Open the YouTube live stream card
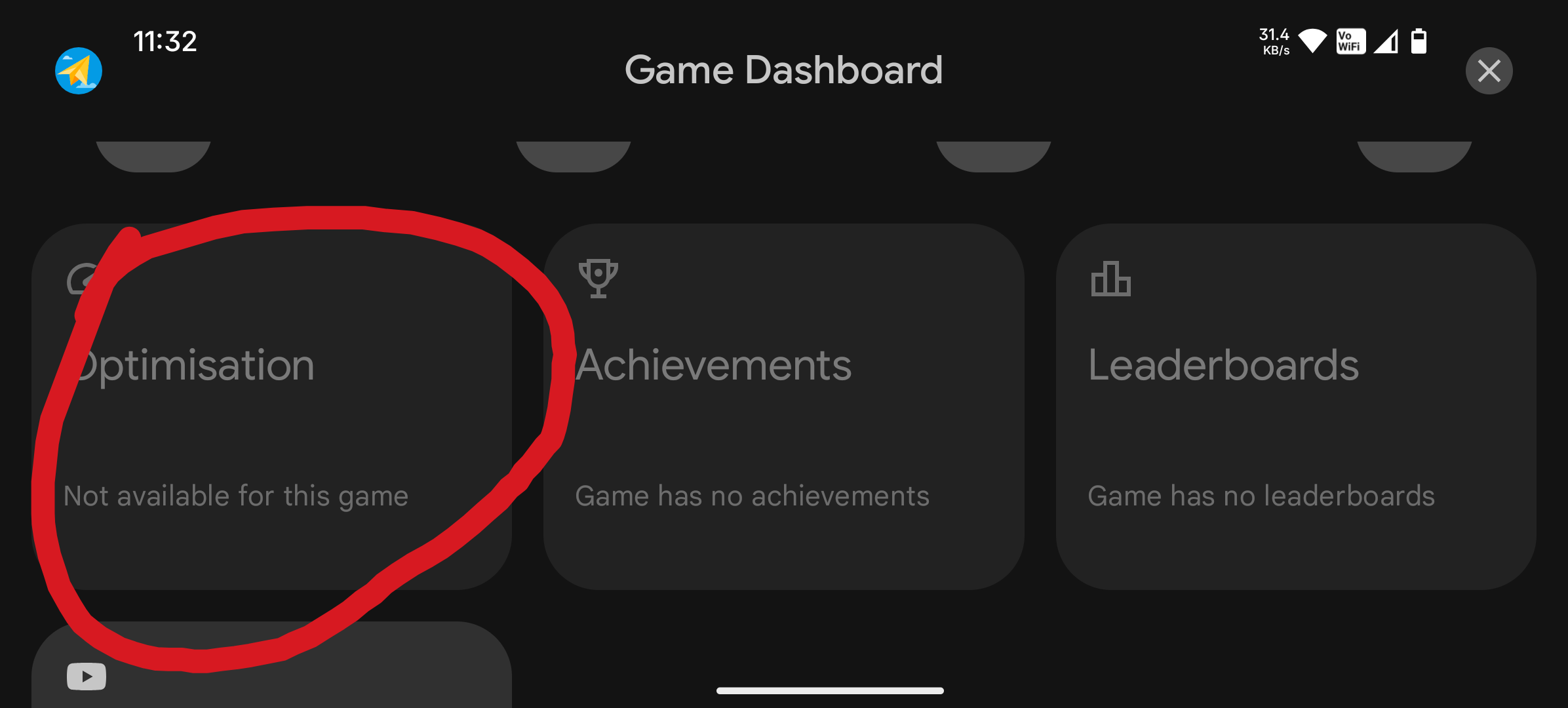1568x708 pixels. [x=271, y=669]
